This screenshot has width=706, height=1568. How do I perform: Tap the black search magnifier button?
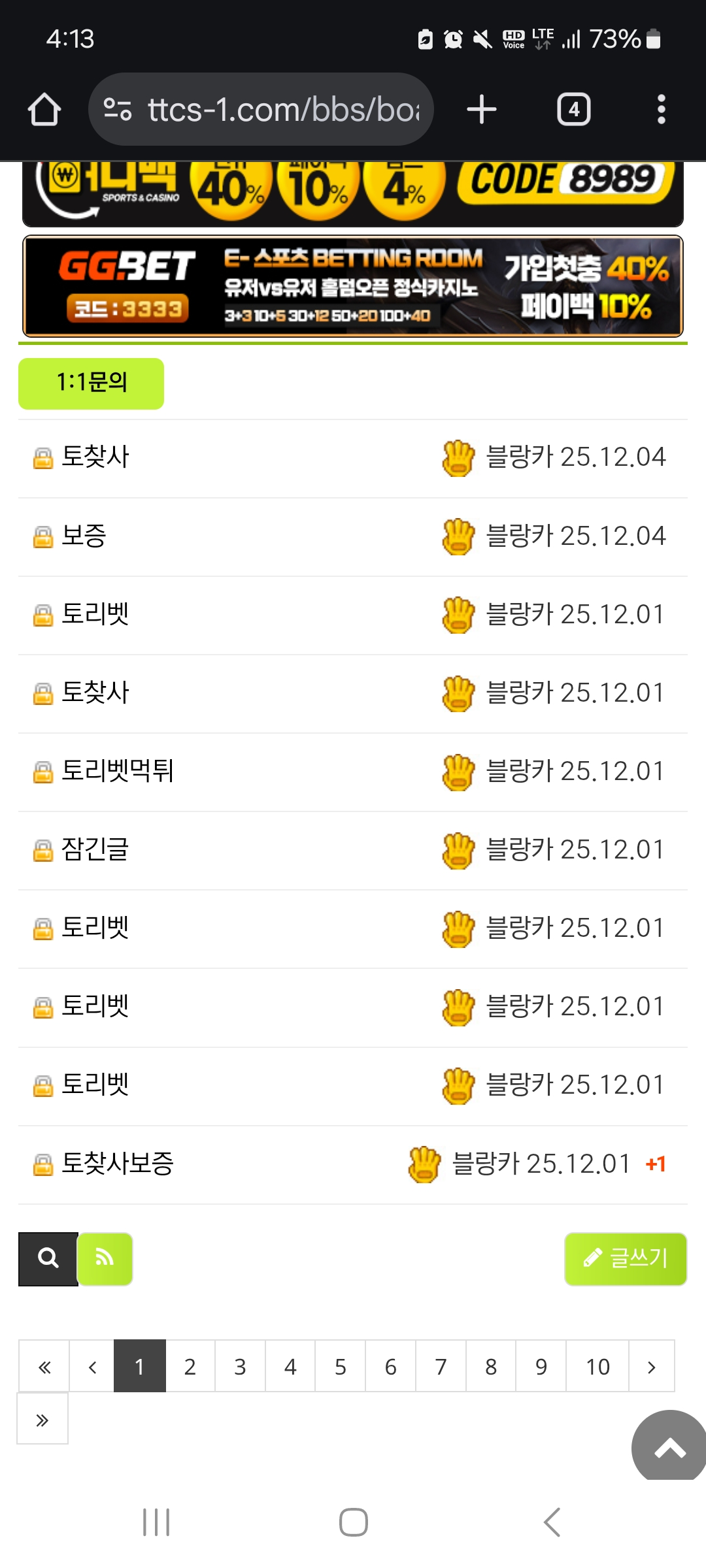tap(48, 1258)
